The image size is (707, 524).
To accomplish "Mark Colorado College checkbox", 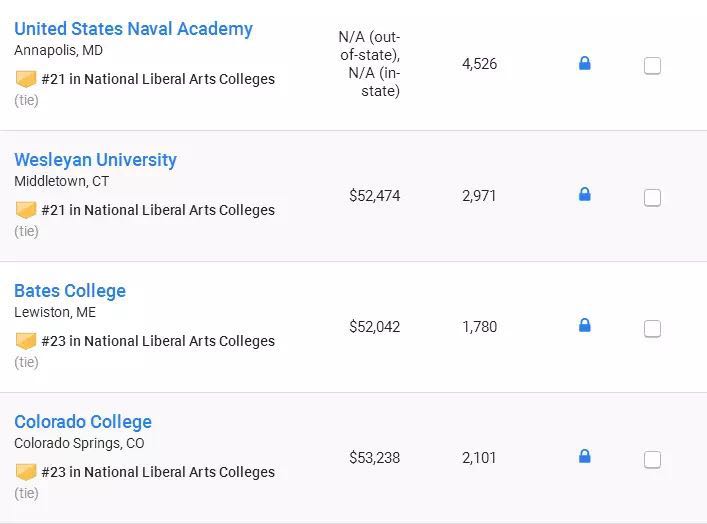I will point(652,459).
